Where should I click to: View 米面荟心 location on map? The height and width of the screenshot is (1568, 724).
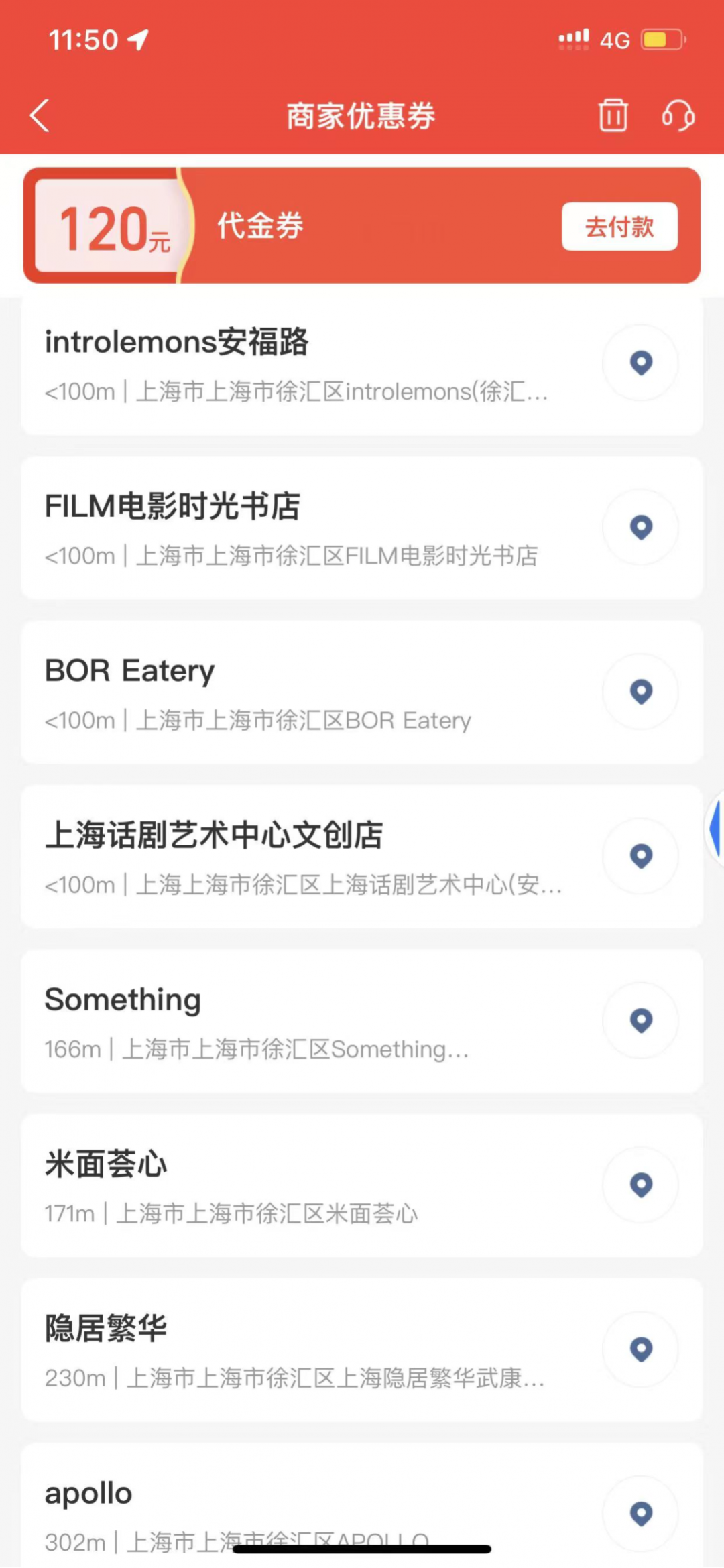(641, 1185)
